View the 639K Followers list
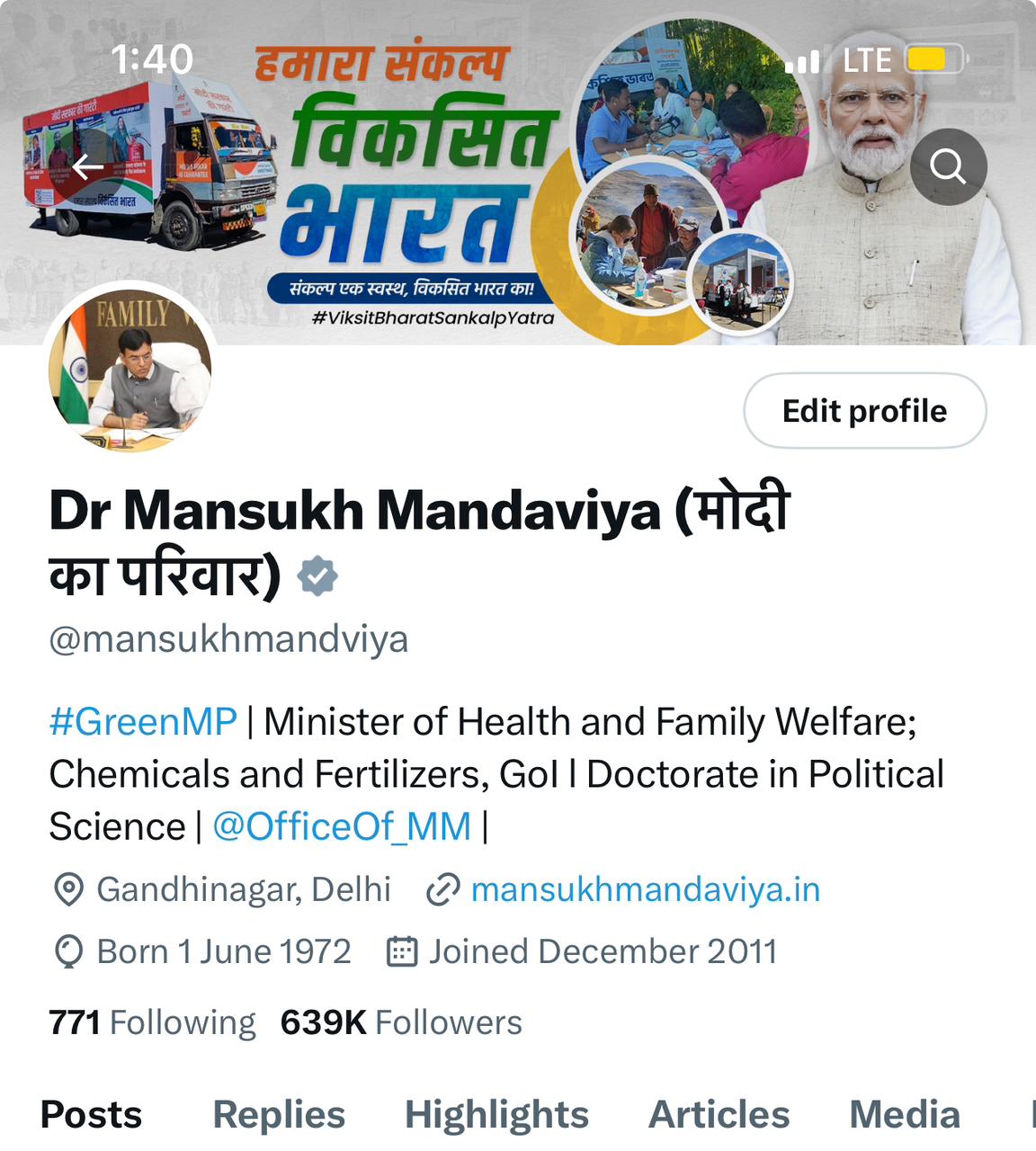 click(x=401, y=1022)
